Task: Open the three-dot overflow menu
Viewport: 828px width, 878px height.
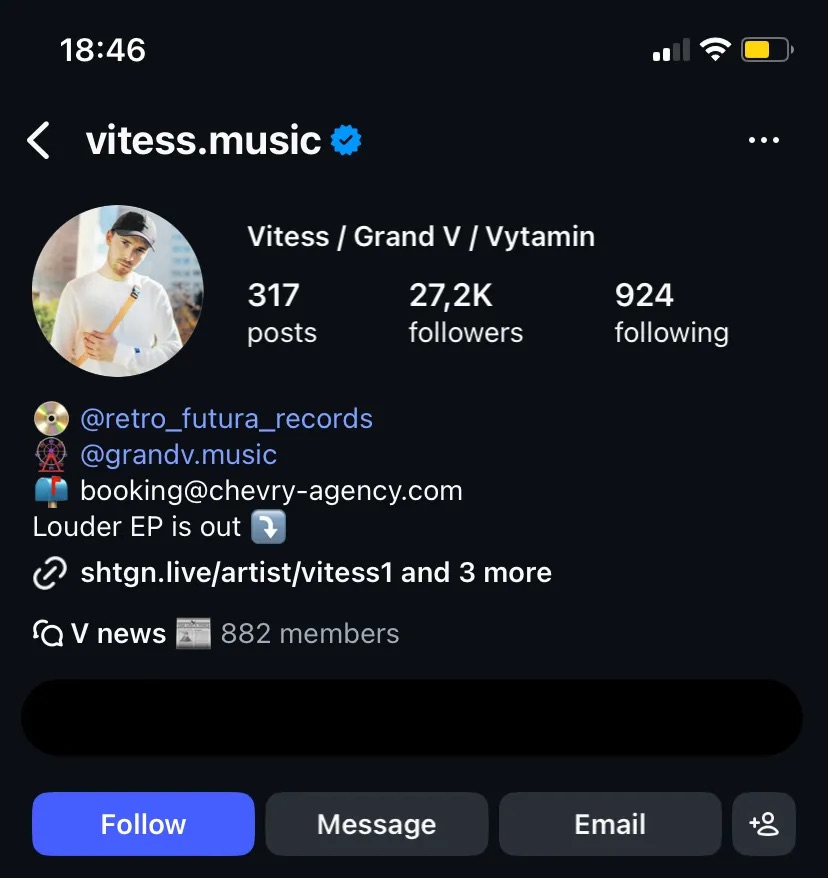Action: [x=764, y=141]
